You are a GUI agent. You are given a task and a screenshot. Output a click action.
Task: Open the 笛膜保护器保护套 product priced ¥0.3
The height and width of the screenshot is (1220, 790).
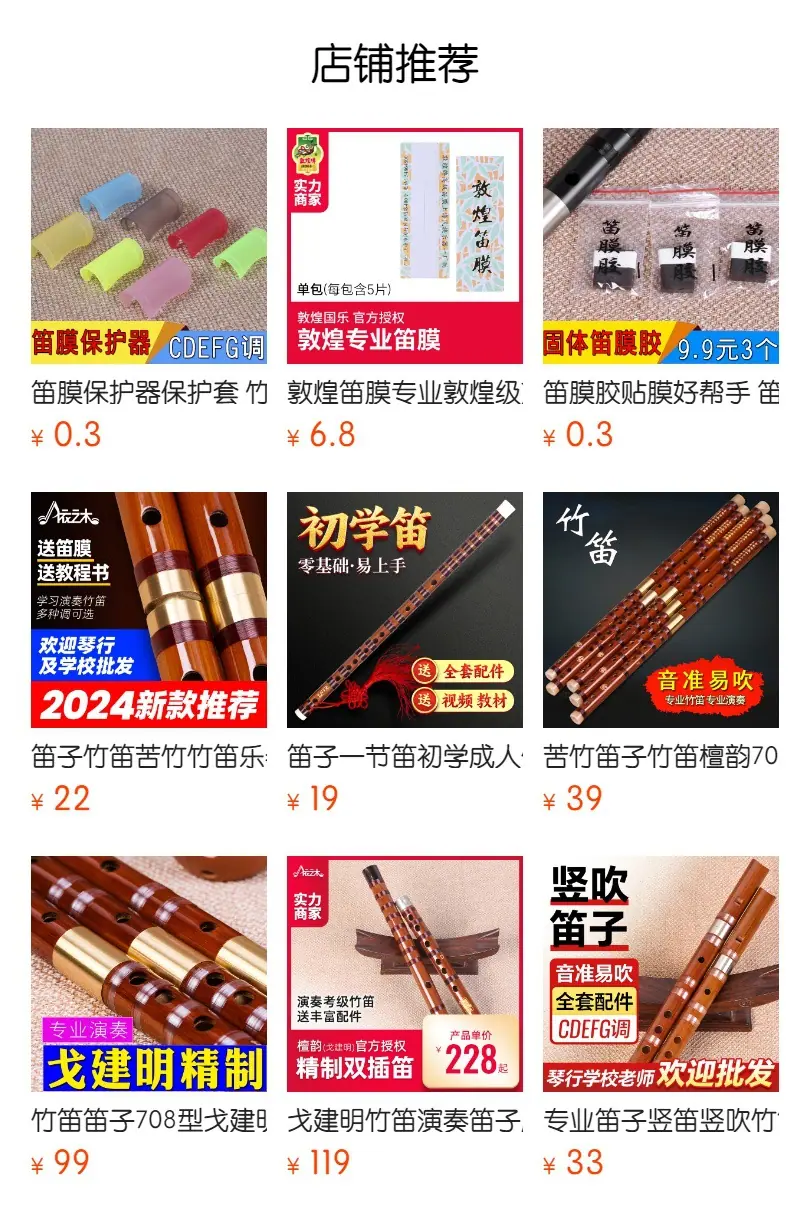pyautogui.click(x=149, y=290)
